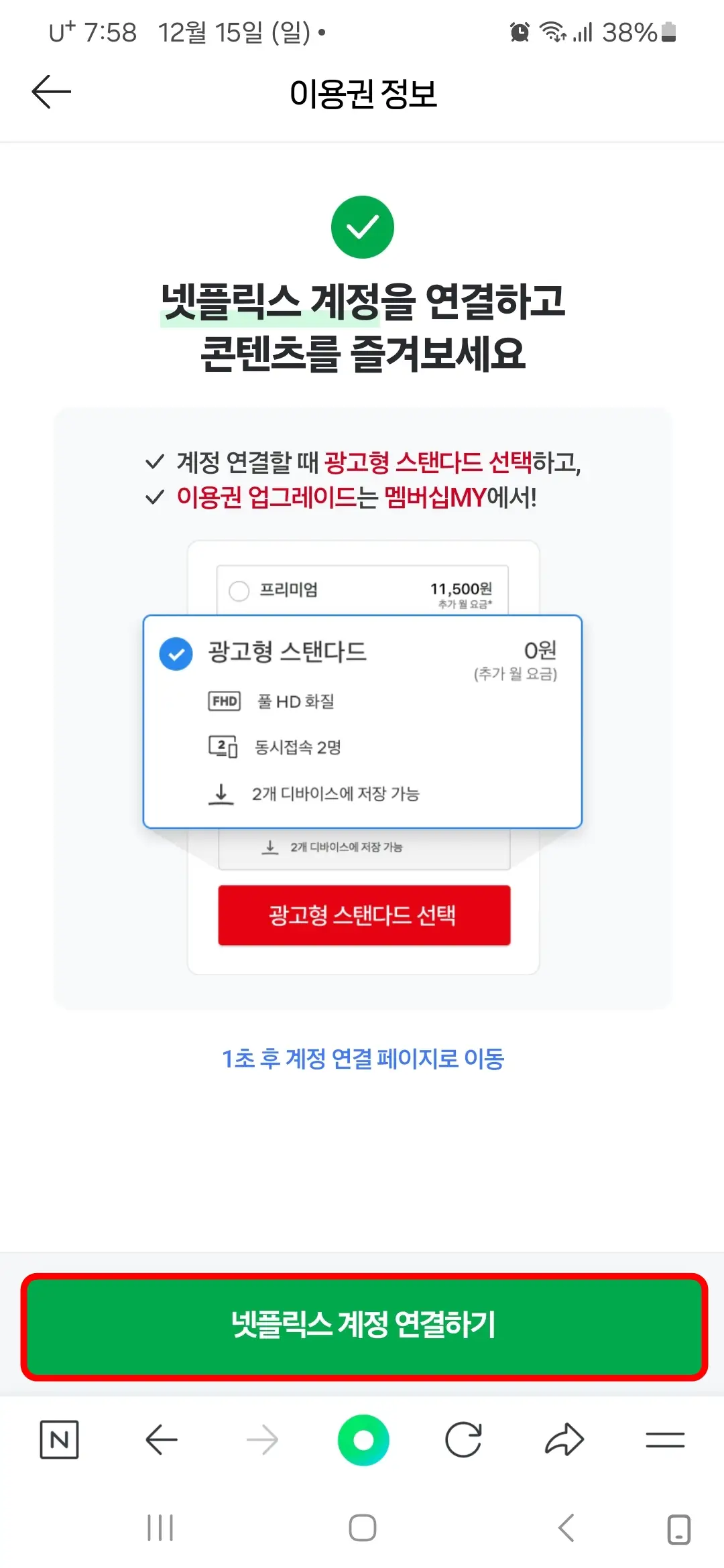The image size is (724, 1568).
Task: Select the 광고형 스탠다드 radio button
Action: click(x=176, y=653)
